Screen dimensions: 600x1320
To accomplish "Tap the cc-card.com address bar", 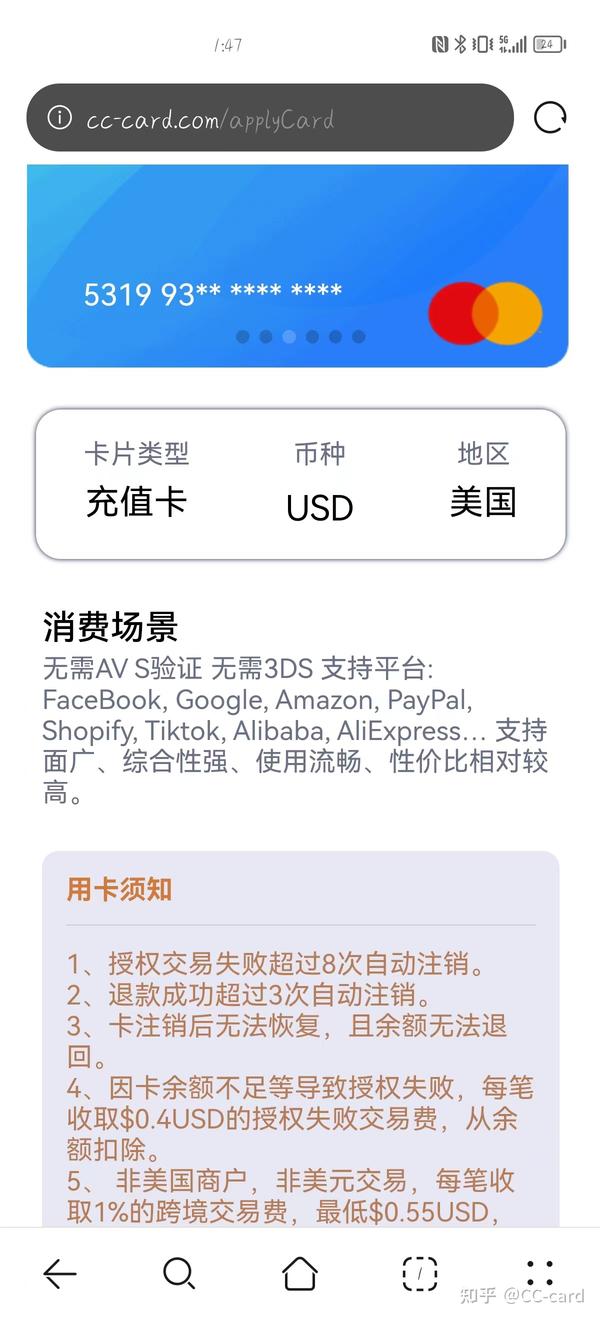I will [270, 119].
